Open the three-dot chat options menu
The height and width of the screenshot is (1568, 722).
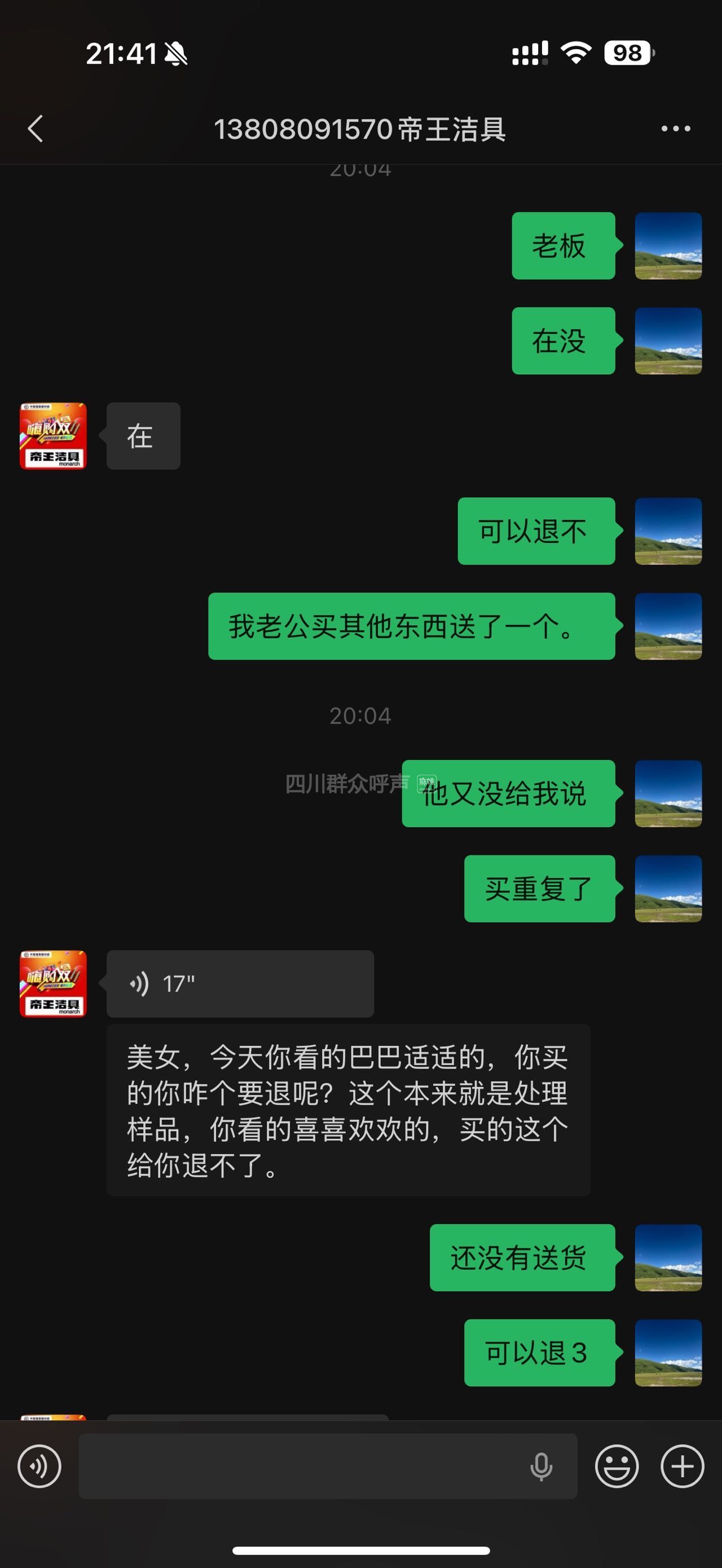(676, 129)
